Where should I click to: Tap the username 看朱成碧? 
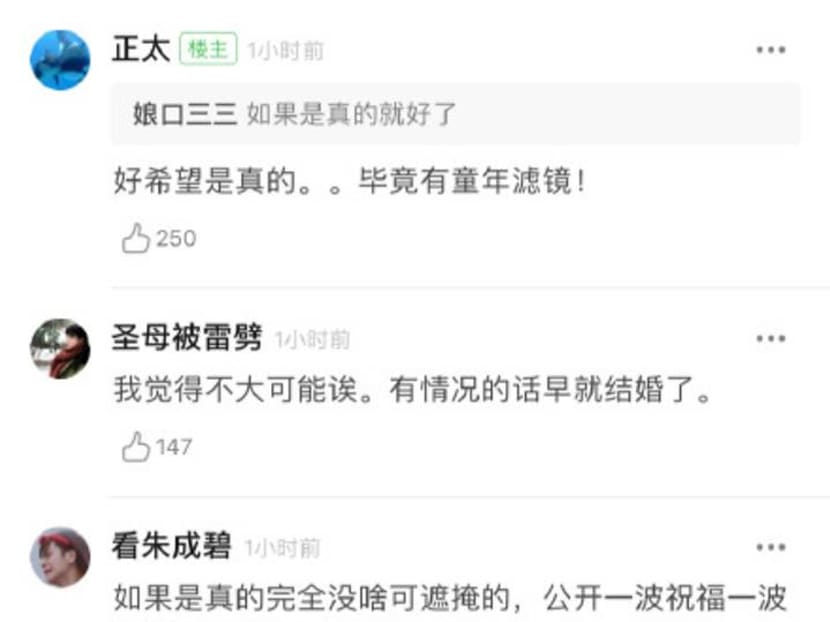172,546
